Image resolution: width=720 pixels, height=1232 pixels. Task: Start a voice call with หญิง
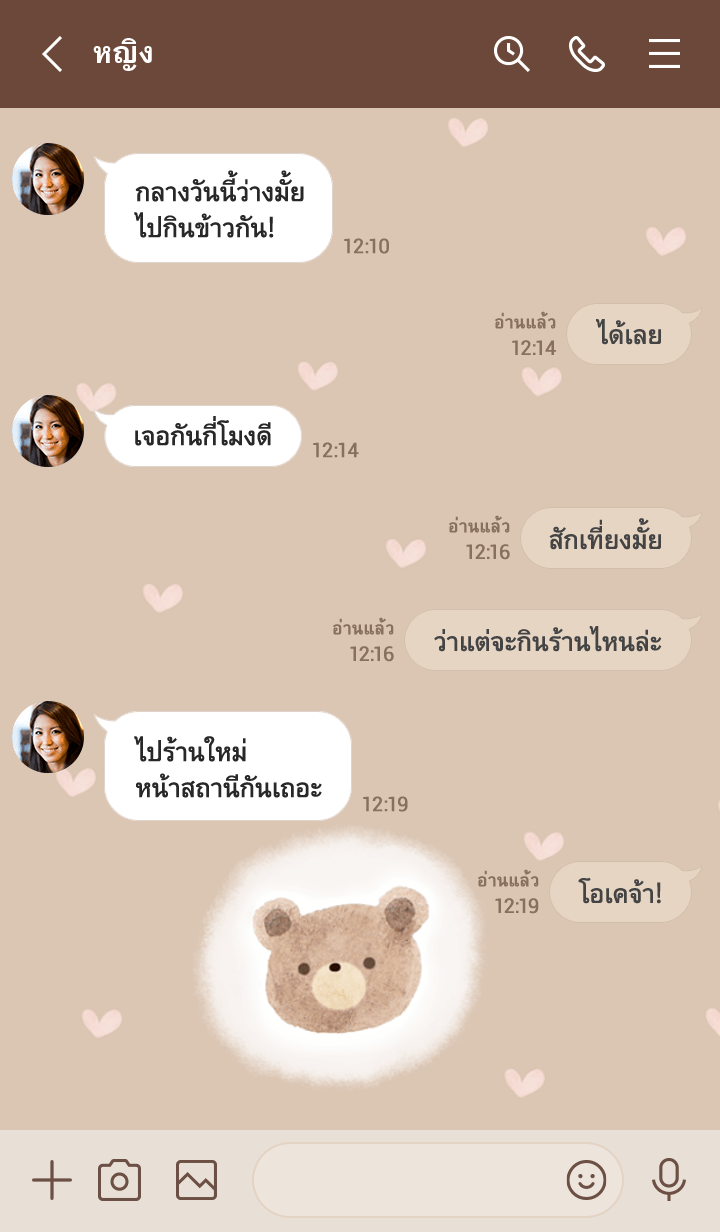[587, 54]
